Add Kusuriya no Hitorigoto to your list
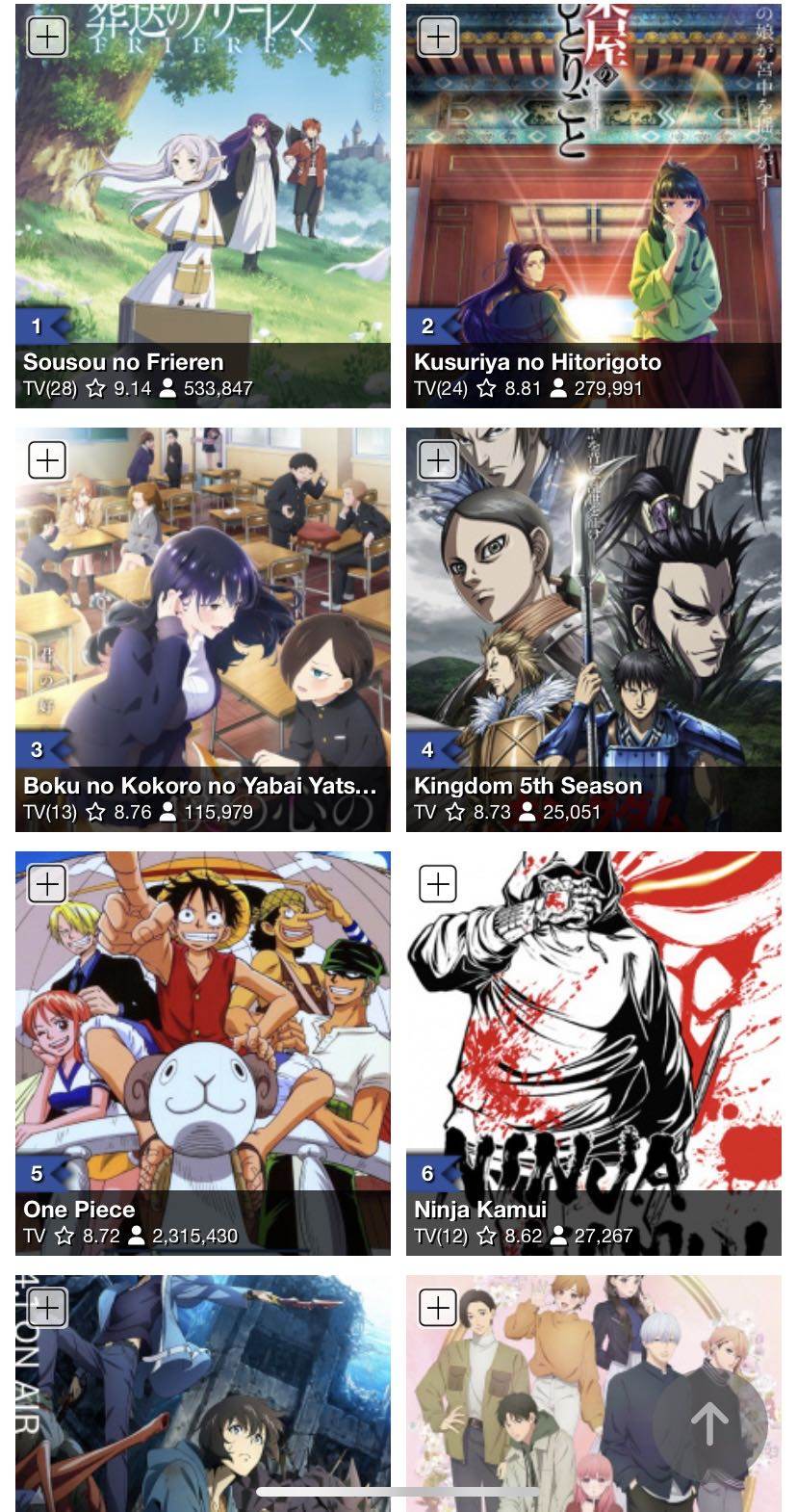This screenshot has height=1512, width=797. (x=438, y=38)
